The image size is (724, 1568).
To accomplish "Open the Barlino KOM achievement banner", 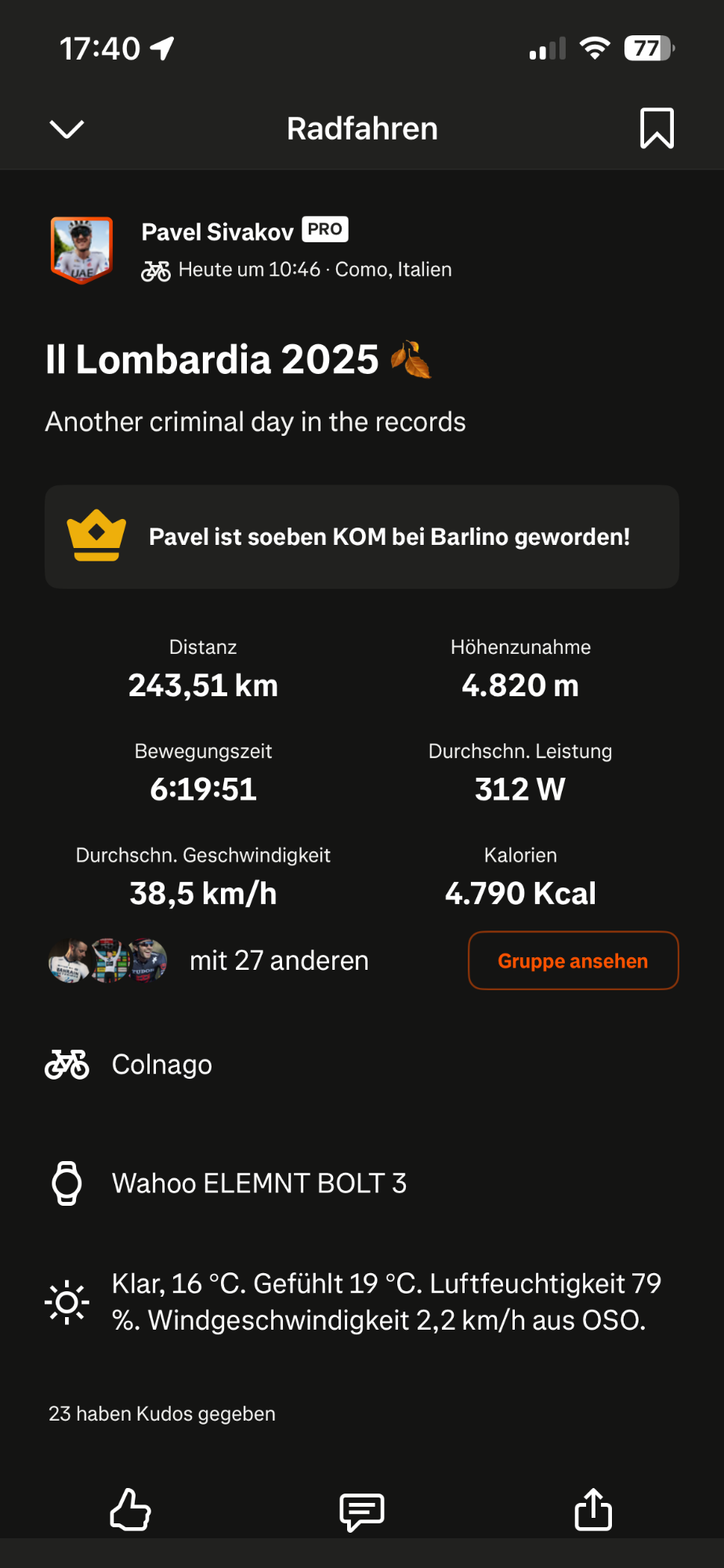I will [x=362, y=537].
